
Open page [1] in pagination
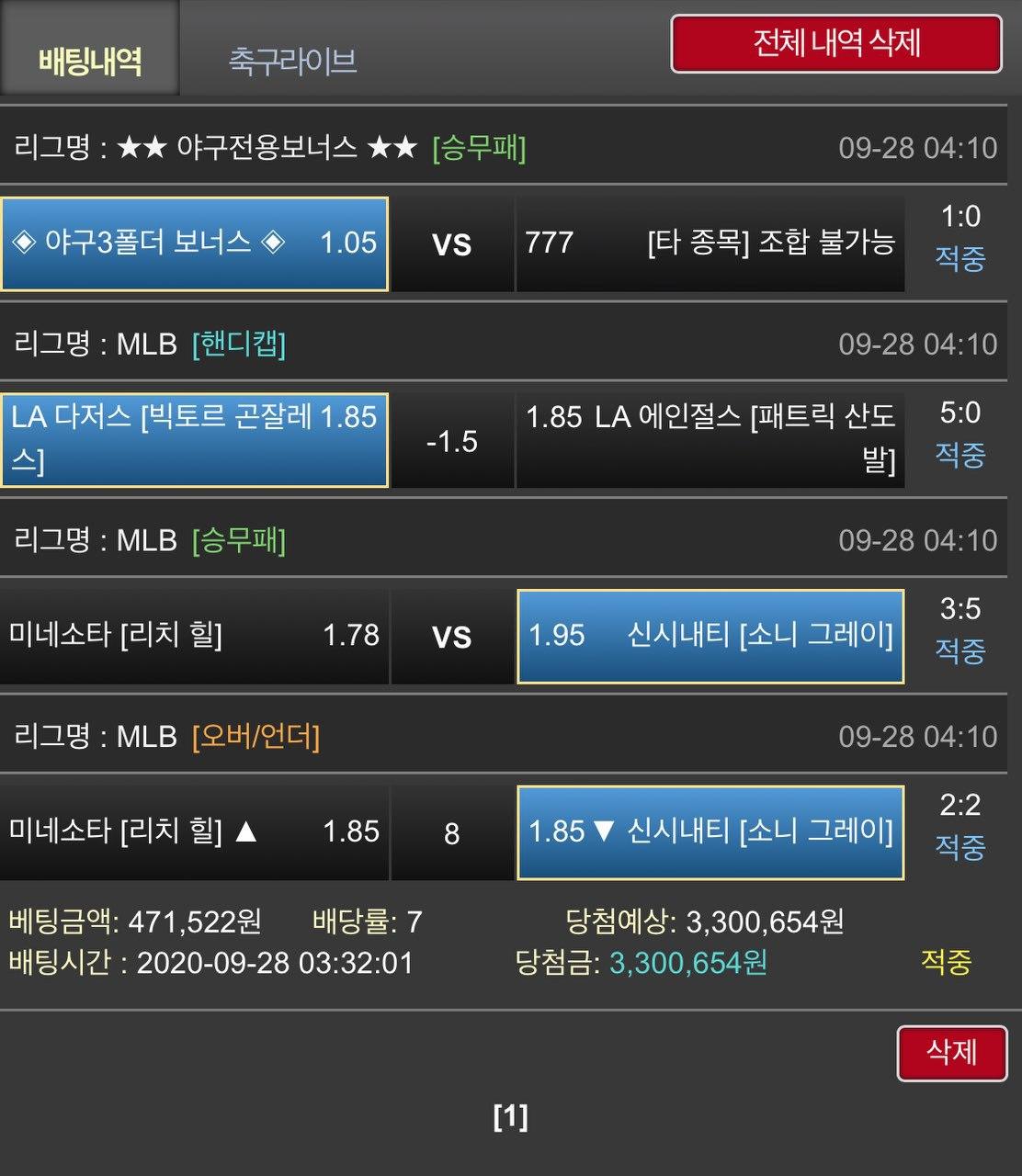click(x=510, y=1117)
